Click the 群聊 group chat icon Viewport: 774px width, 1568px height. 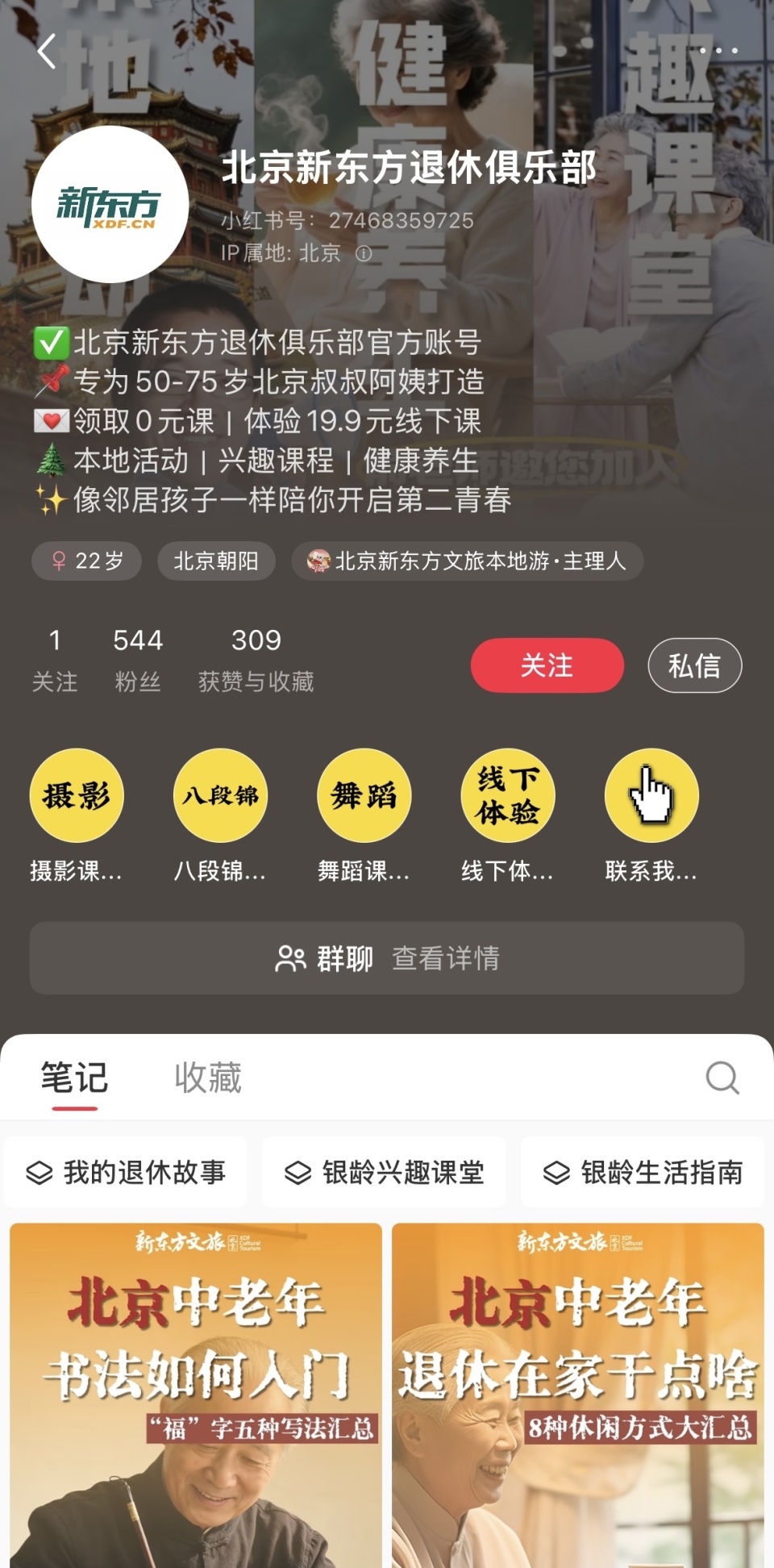tap(289, 959)
